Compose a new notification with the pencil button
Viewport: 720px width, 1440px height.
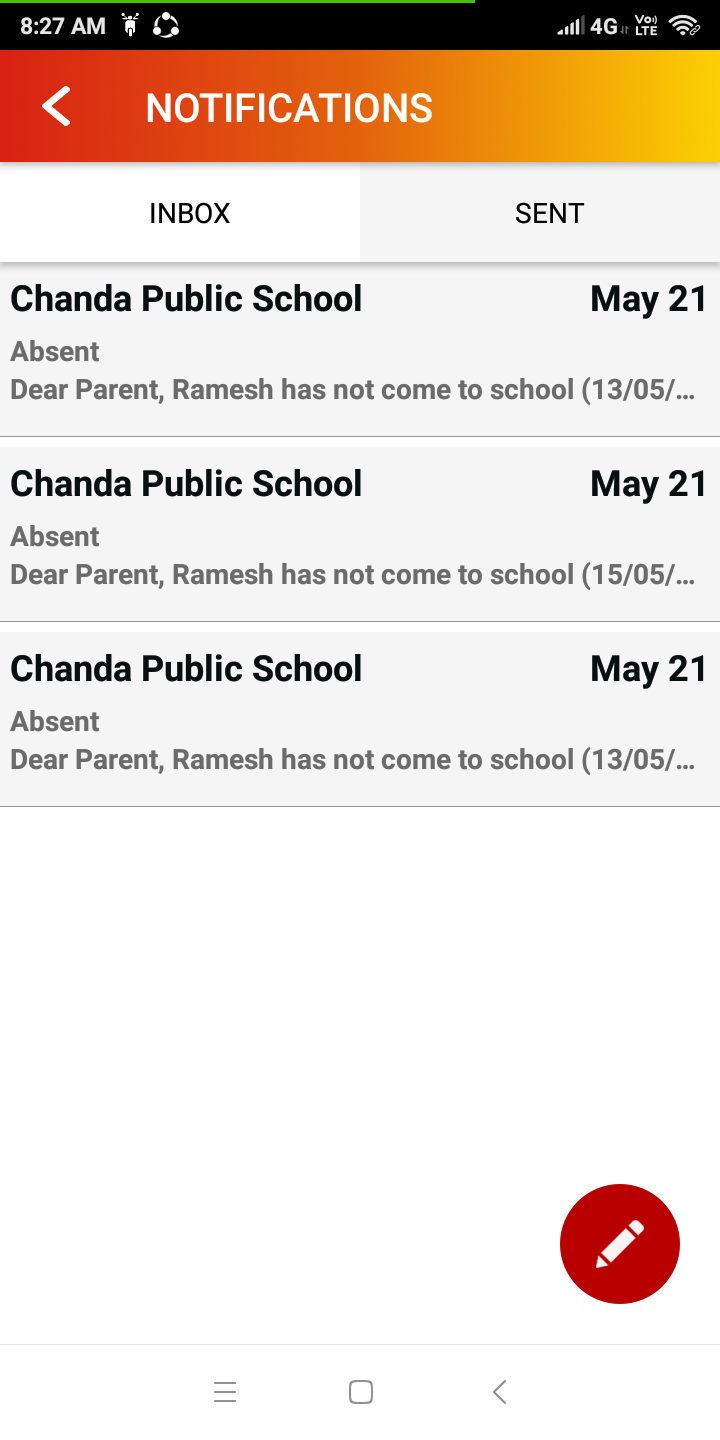(619, 1243)
